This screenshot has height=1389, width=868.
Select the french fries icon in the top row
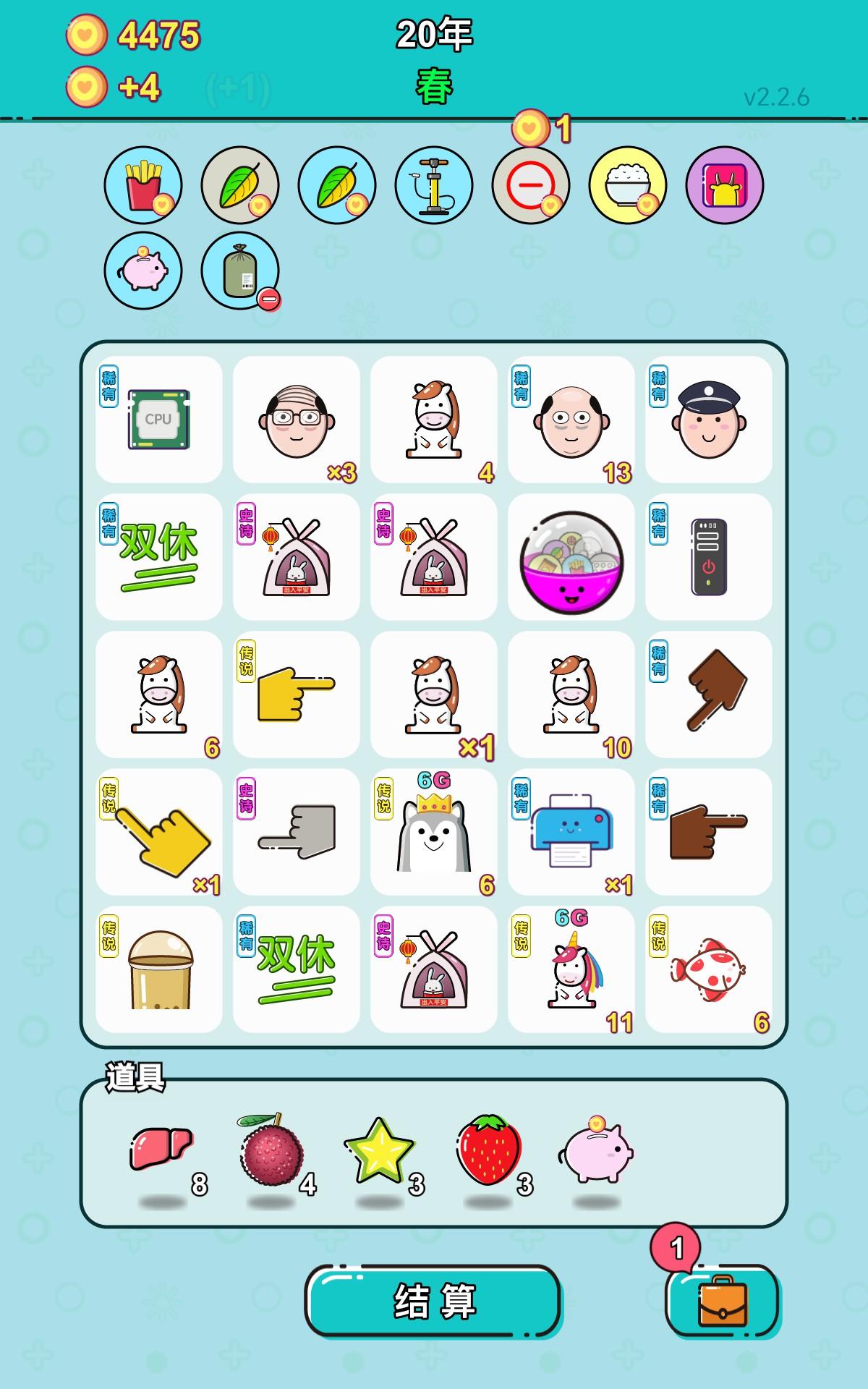143,183
